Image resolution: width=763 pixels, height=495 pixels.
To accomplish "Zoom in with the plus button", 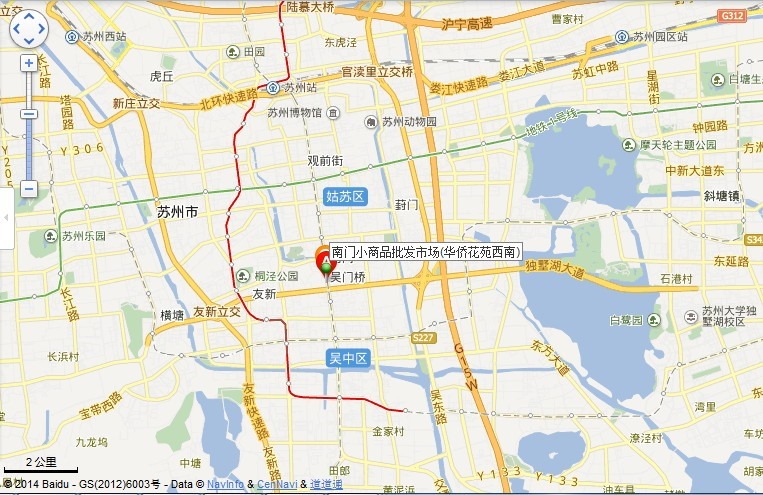I will [x=28, y=63].
